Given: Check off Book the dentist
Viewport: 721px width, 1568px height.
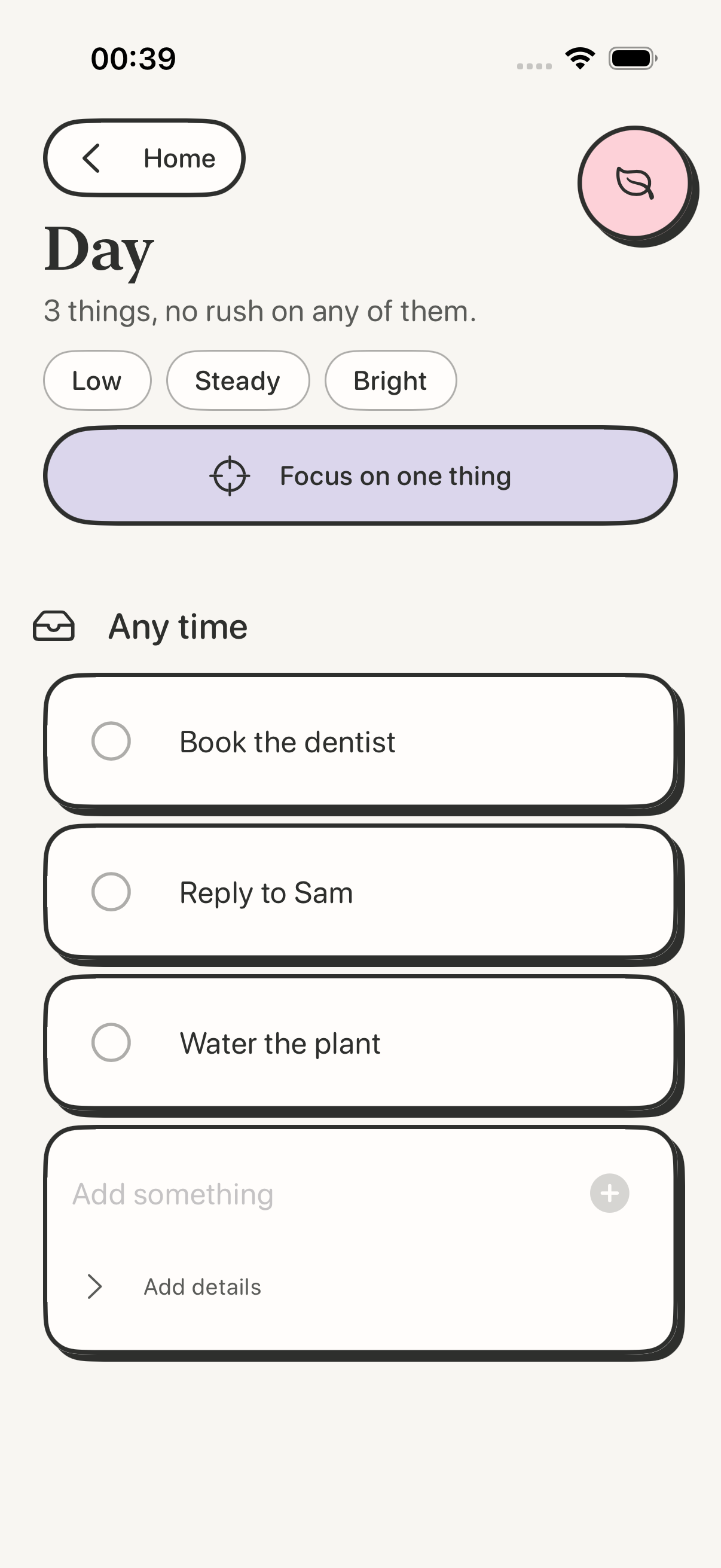Looking at the screenshot, I should (x=111, y=742).
